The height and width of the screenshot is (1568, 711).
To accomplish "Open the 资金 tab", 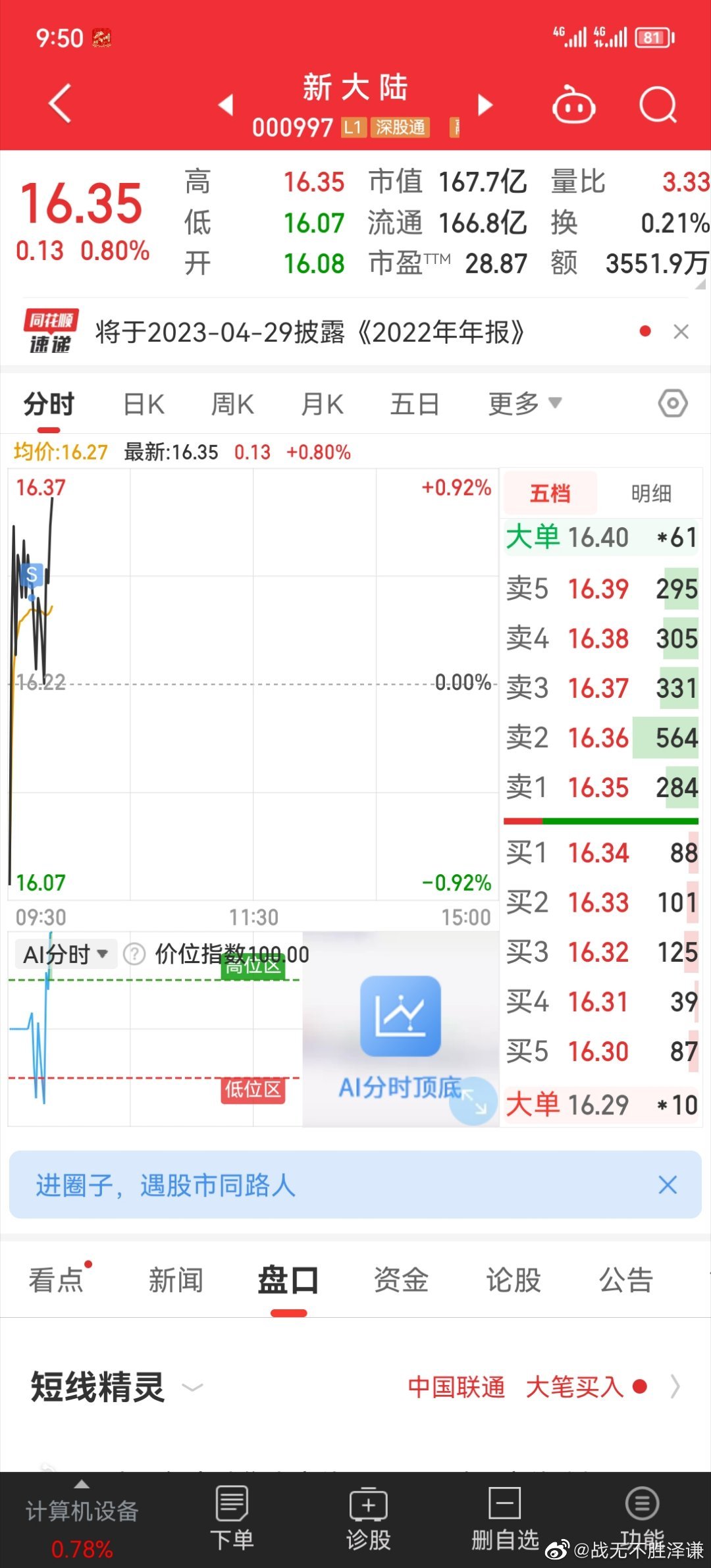I will coord(401,1280).
